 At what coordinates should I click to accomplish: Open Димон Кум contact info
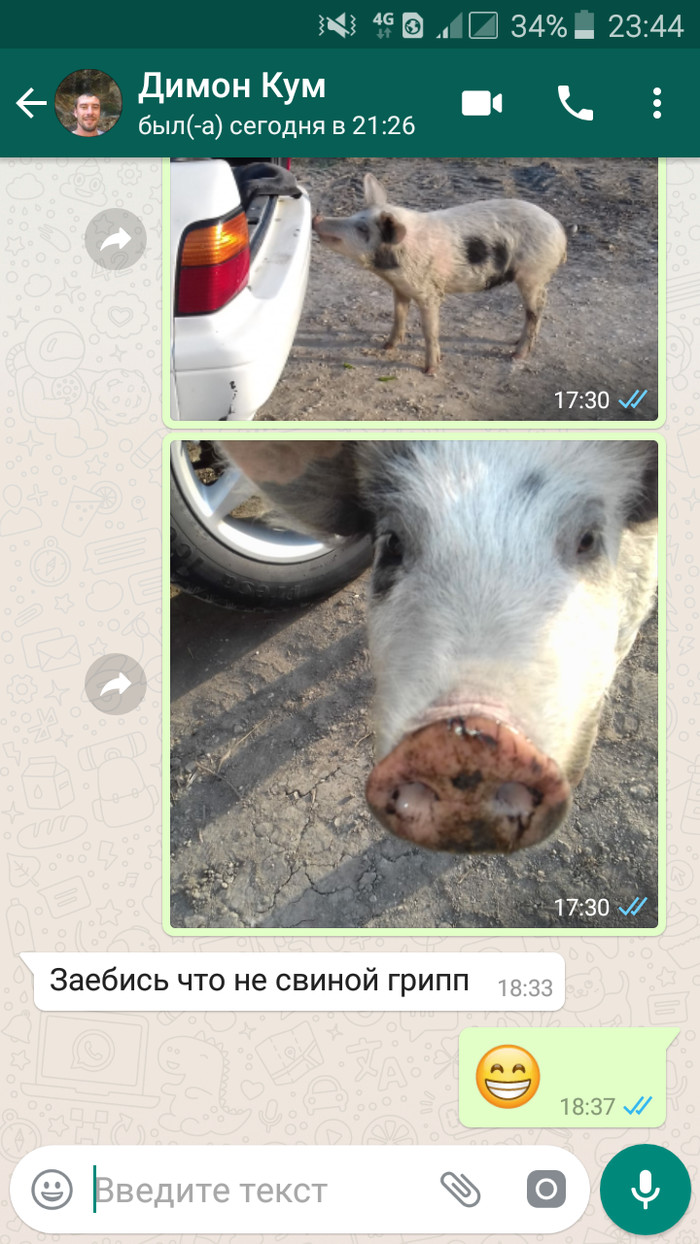(x=275, y=103)
